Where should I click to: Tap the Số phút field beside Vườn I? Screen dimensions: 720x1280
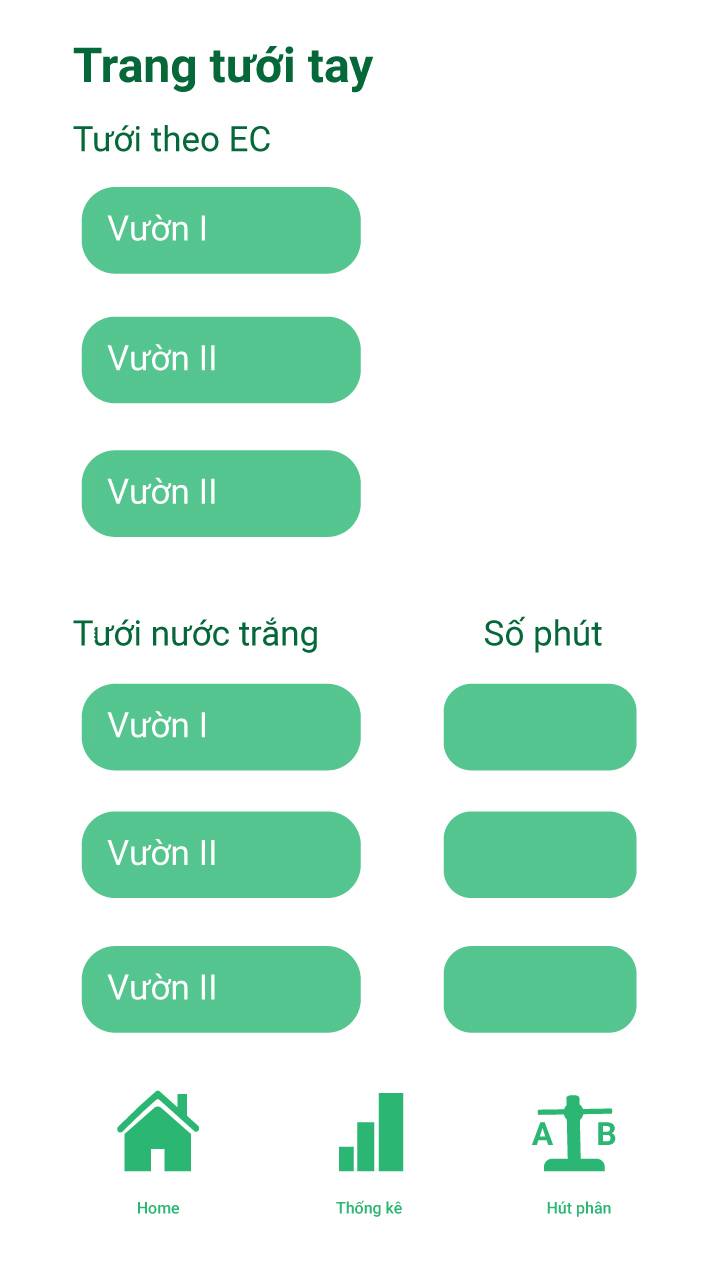point(540,727)
